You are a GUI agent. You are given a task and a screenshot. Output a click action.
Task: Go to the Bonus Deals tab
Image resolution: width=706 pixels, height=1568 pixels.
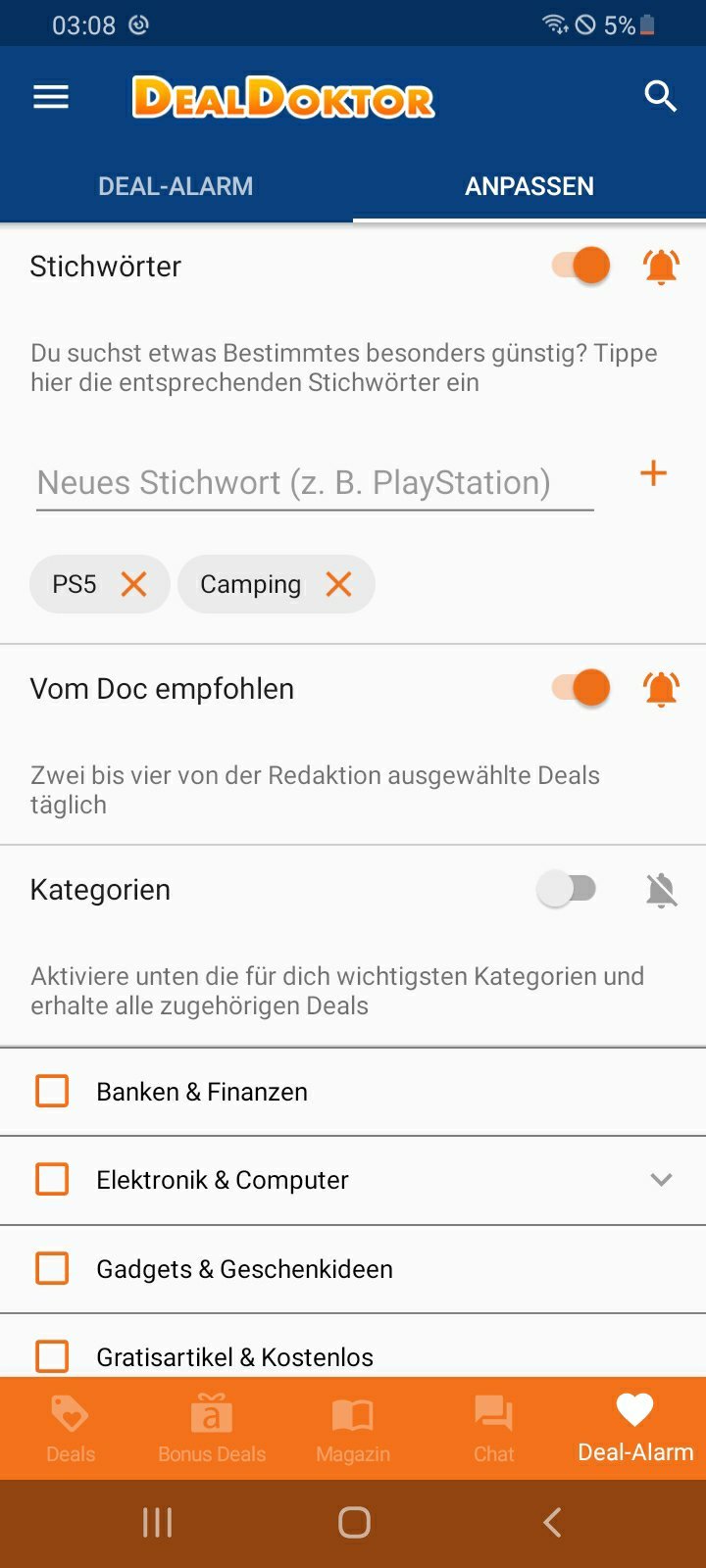pyautogui.click(x=212, y=1428)
